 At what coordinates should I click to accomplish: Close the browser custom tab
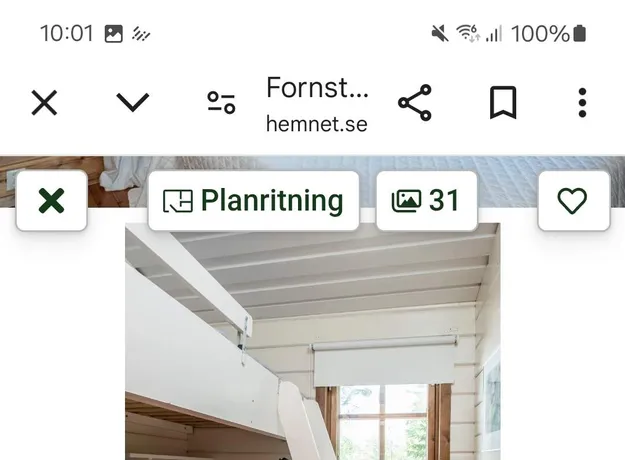tap(44, 102)
